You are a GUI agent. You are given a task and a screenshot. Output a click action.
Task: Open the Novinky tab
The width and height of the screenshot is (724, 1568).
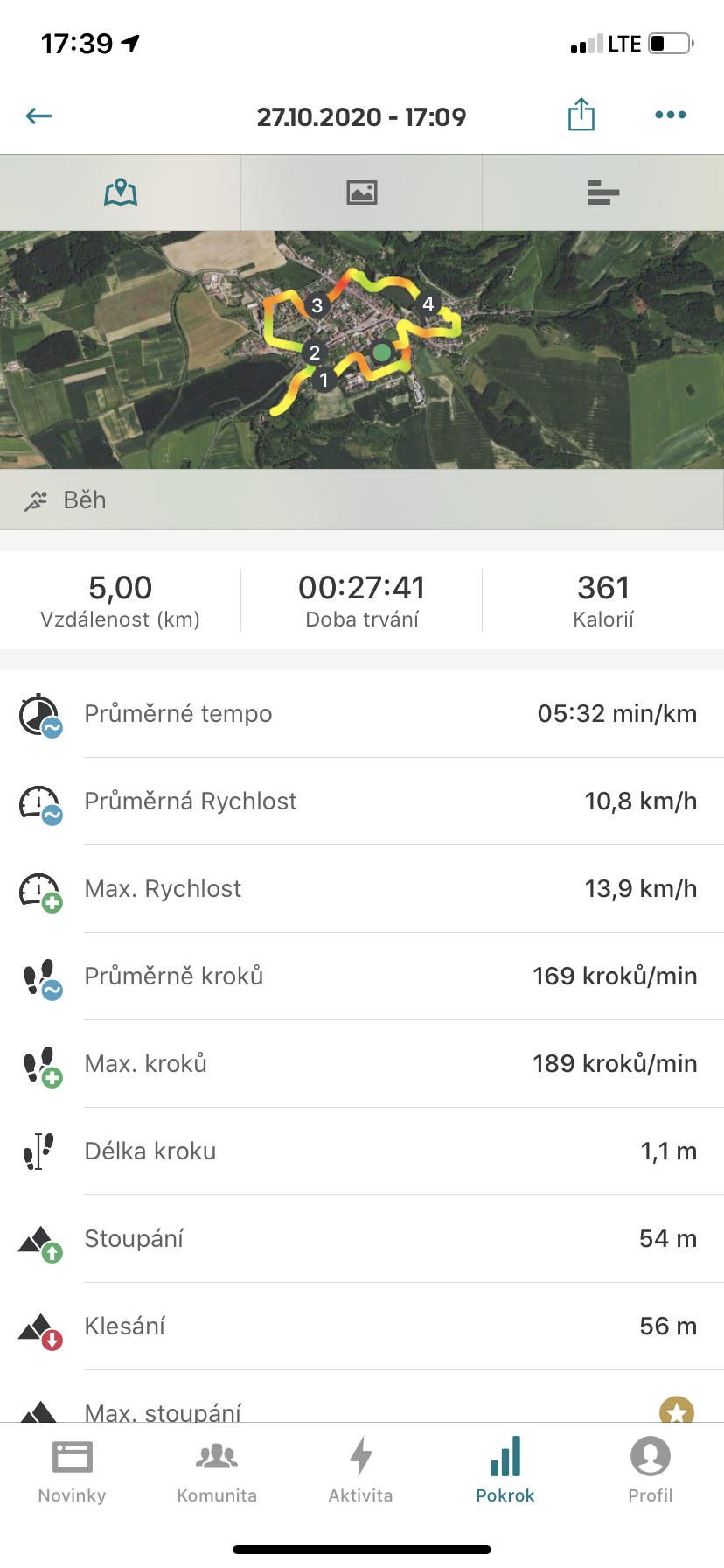tap(73, 1470)
